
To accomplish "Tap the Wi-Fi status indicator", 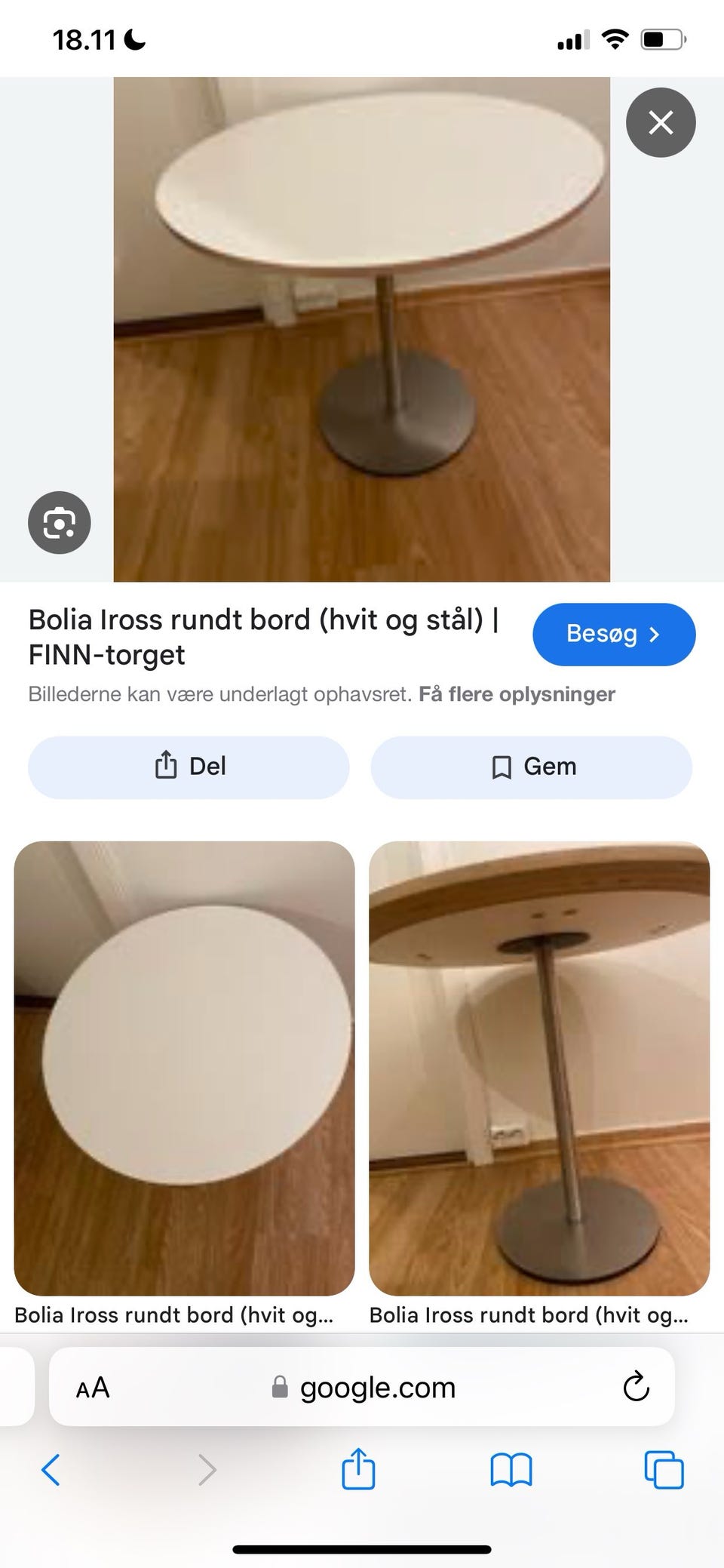I will tap(615, 38).
